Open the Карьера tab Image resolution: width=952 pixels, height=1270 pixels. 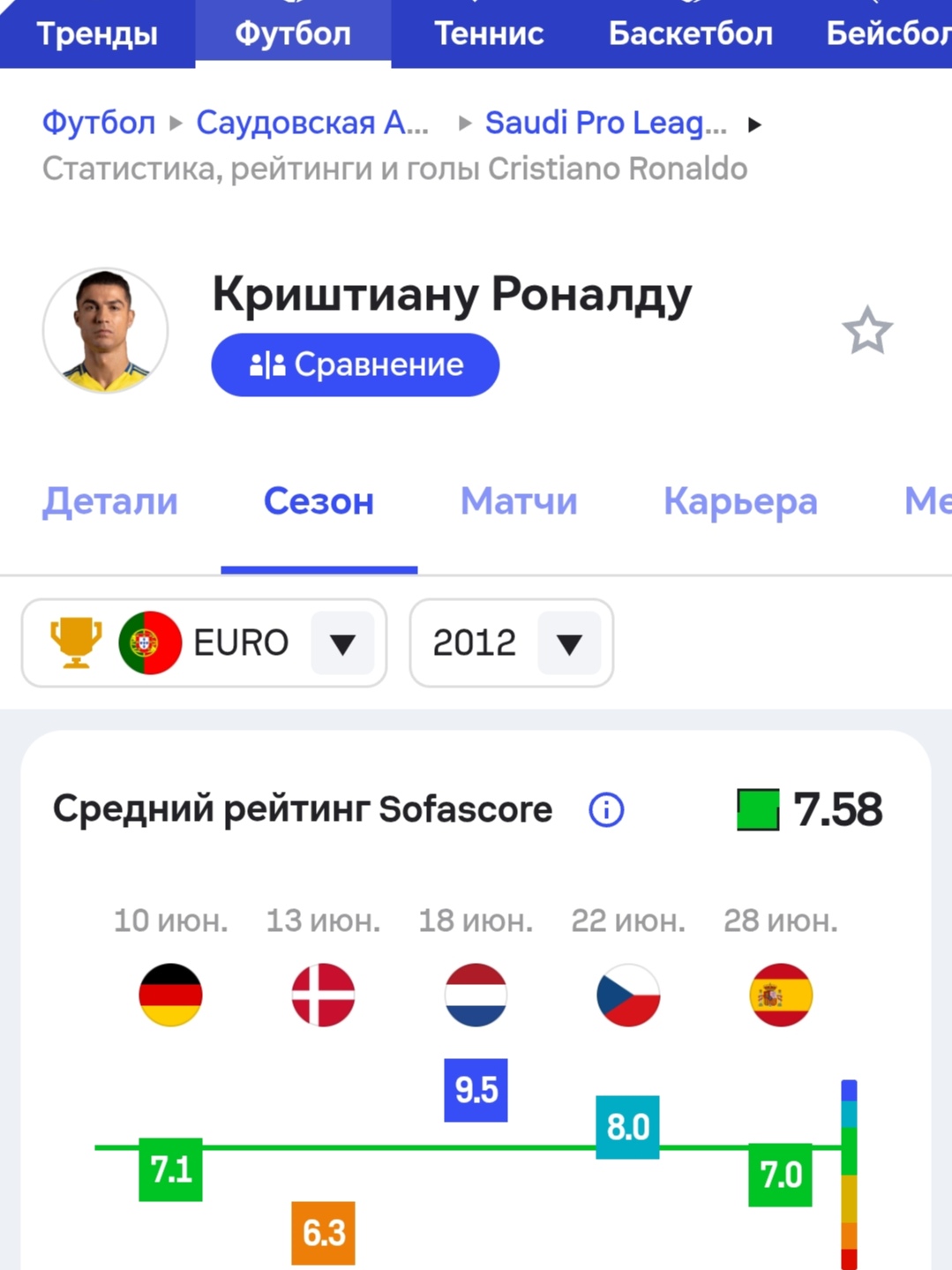740,501
